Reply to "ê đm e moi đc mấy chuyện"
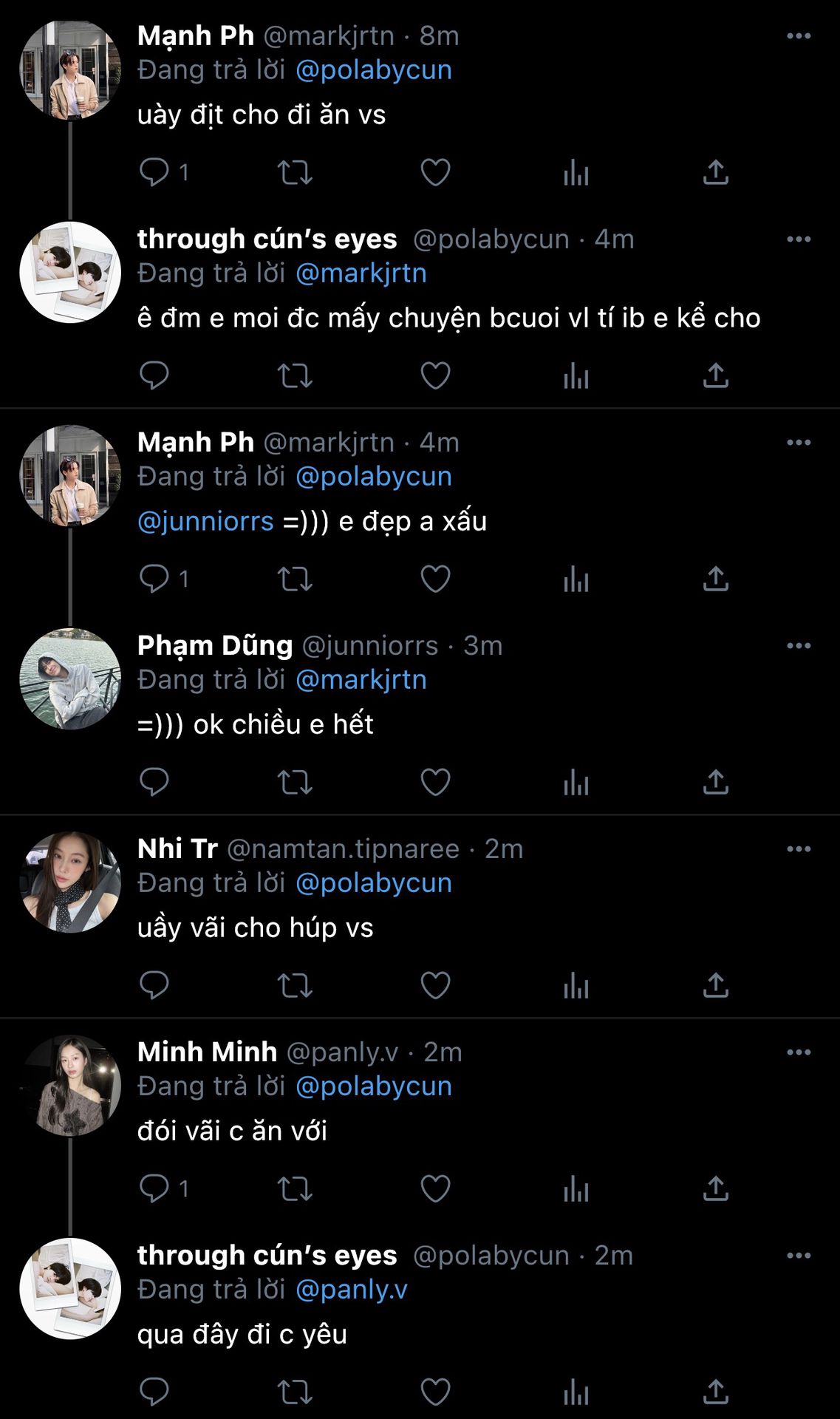This screenshot has width=840, height=1419. (154, 376)
